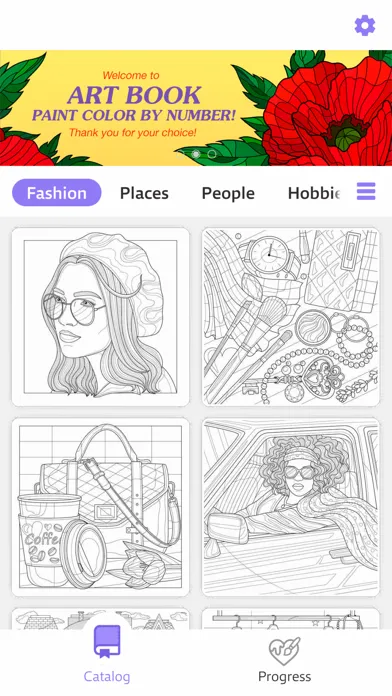The height and width of the screenshot is (696, 392).
Task: Open the woman with beret picture
Action: pyautogui.click(x=100, y=317)
